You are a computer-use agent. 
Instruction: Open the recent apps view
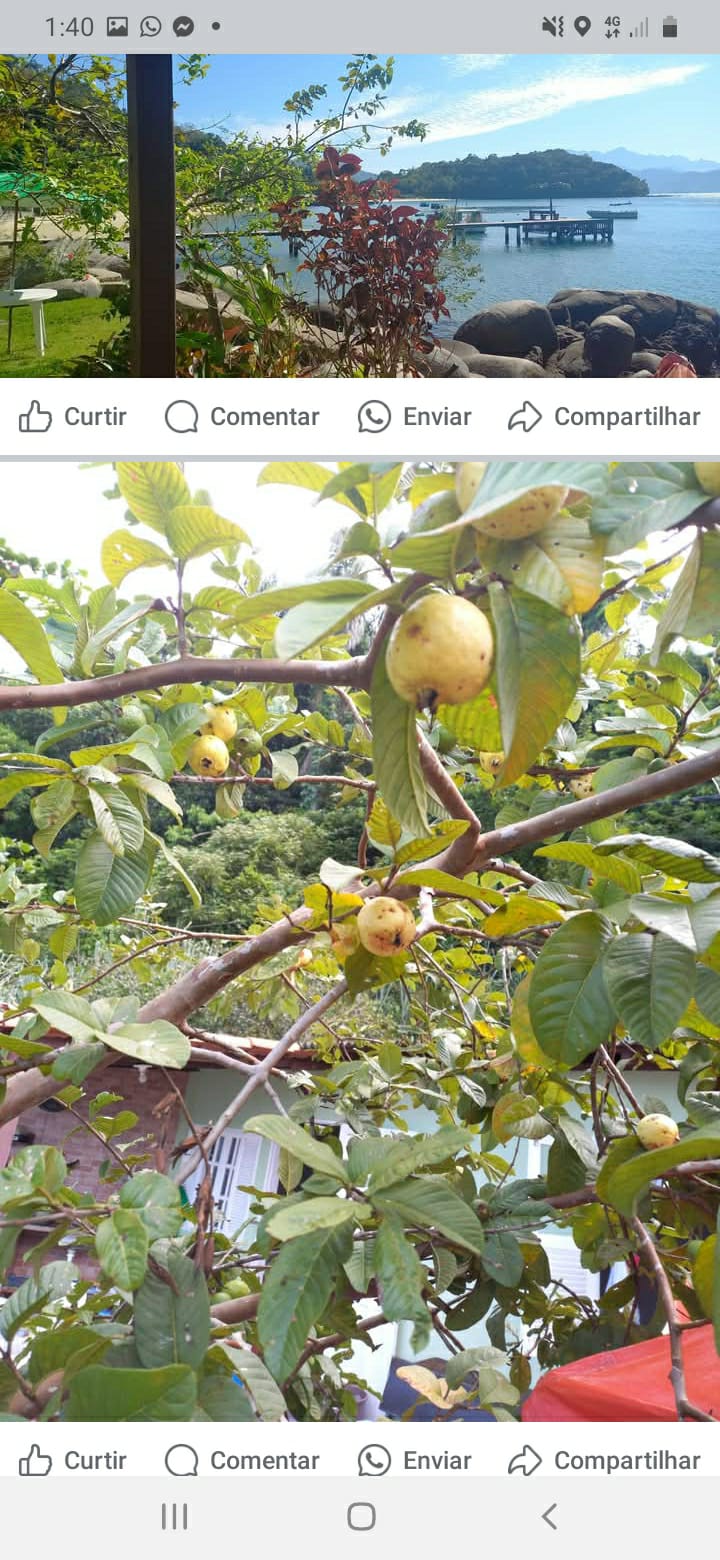pos(174,1516)
